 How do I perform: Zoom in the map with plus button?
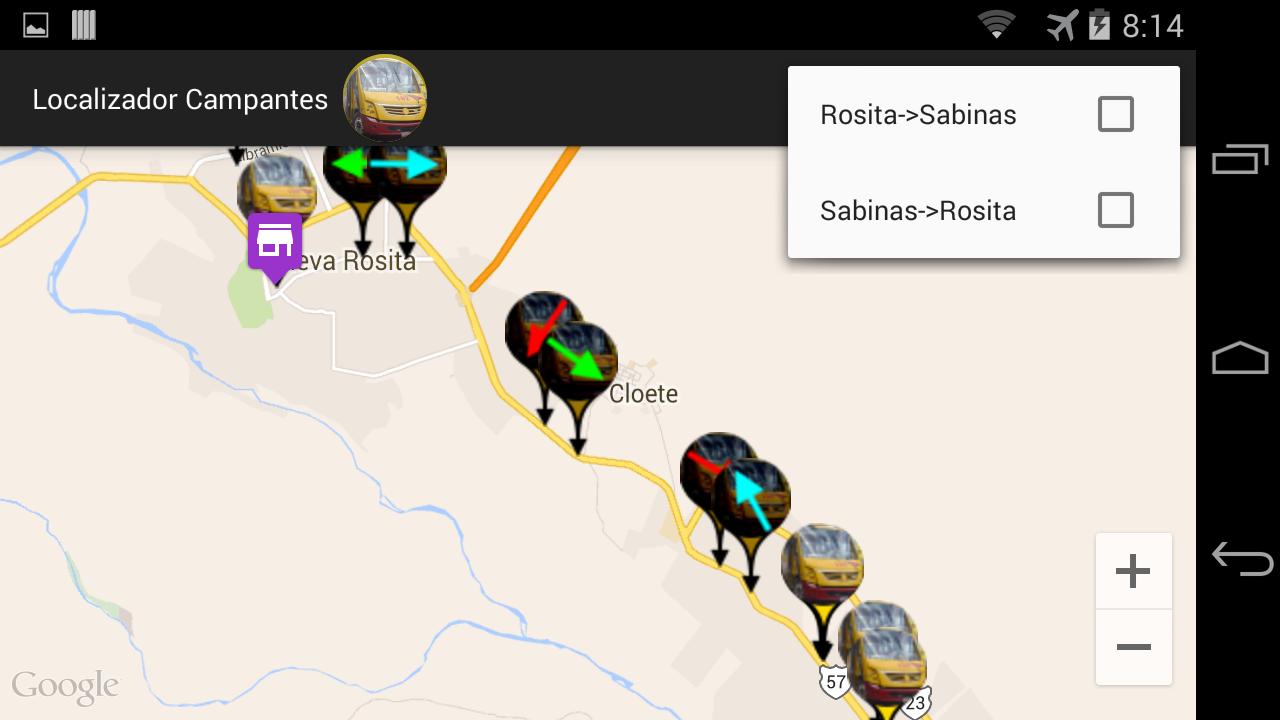1133,572
